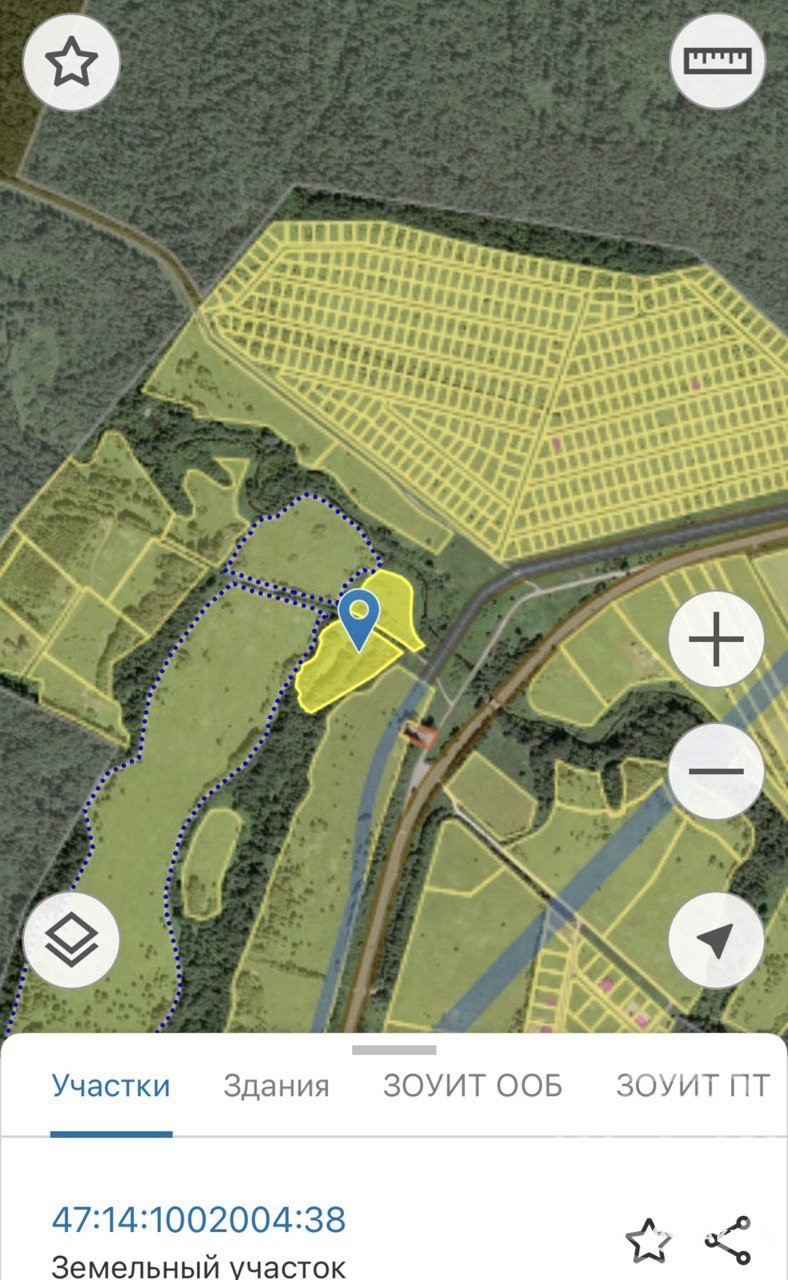Open parcel 47:14:1002004:38 details
The height and width of the screenshot is (1280, 788).
(199, 1220)
